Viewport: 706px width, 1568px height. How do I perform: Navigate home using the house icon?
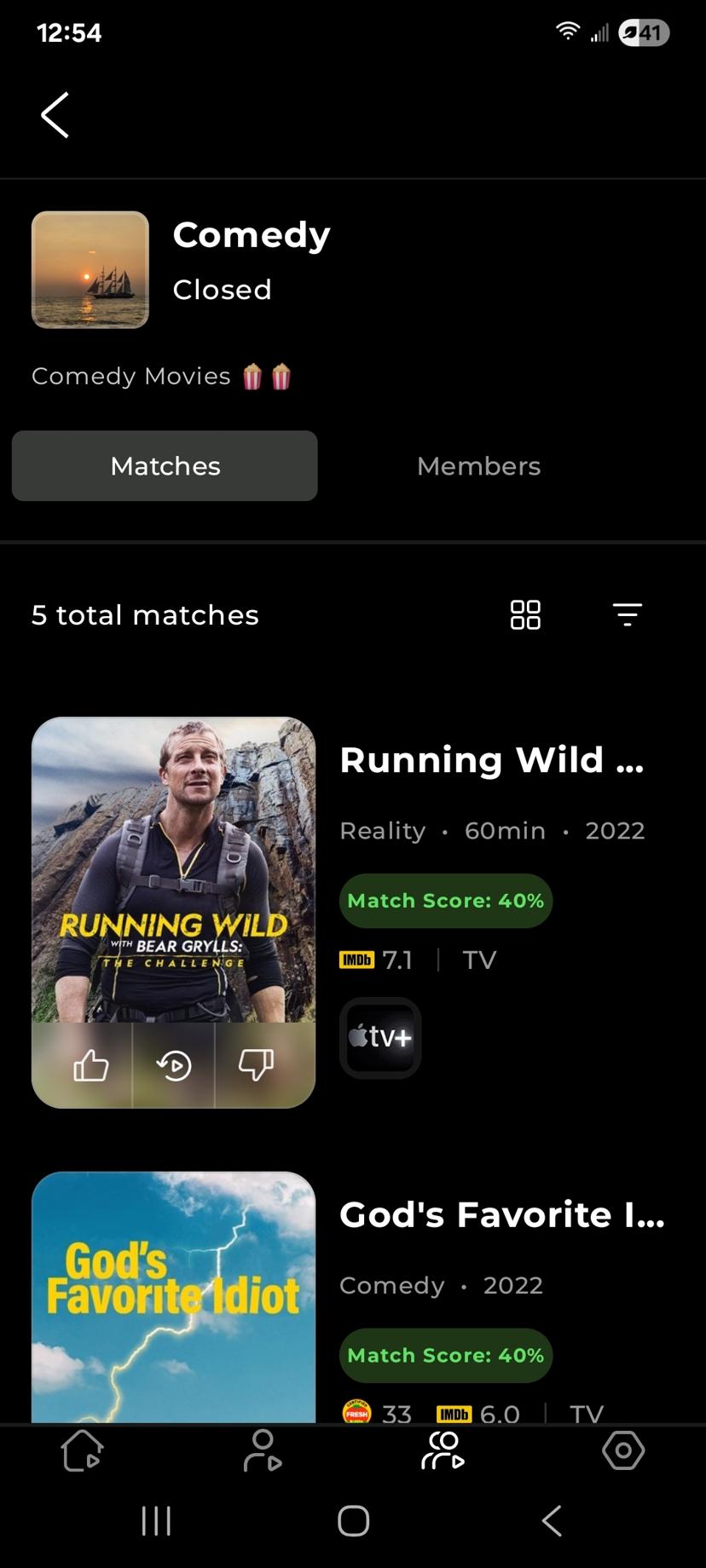click(x=82, y=1451)
